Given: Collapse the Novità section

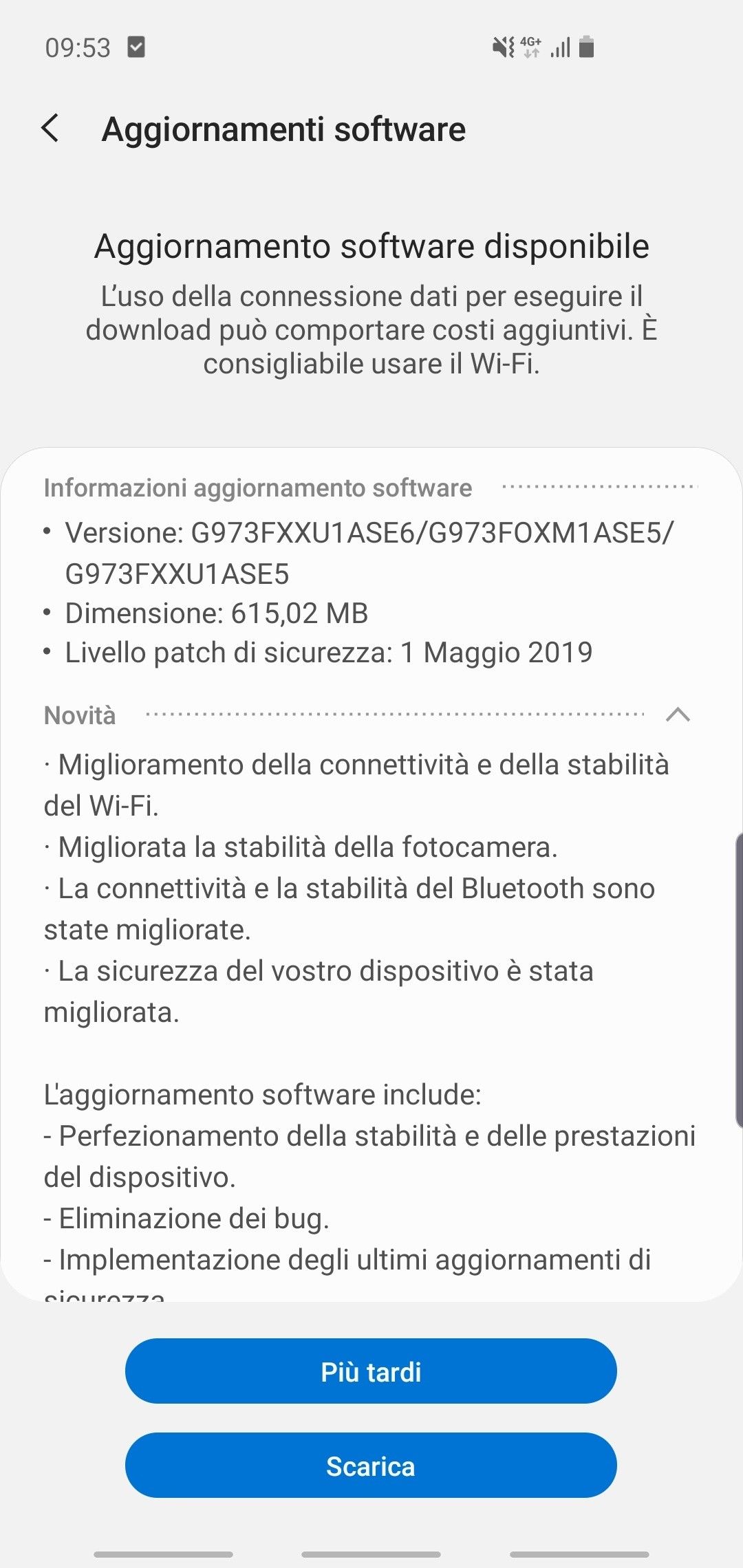Looking at the screenshot, I should tap(678, 715).
